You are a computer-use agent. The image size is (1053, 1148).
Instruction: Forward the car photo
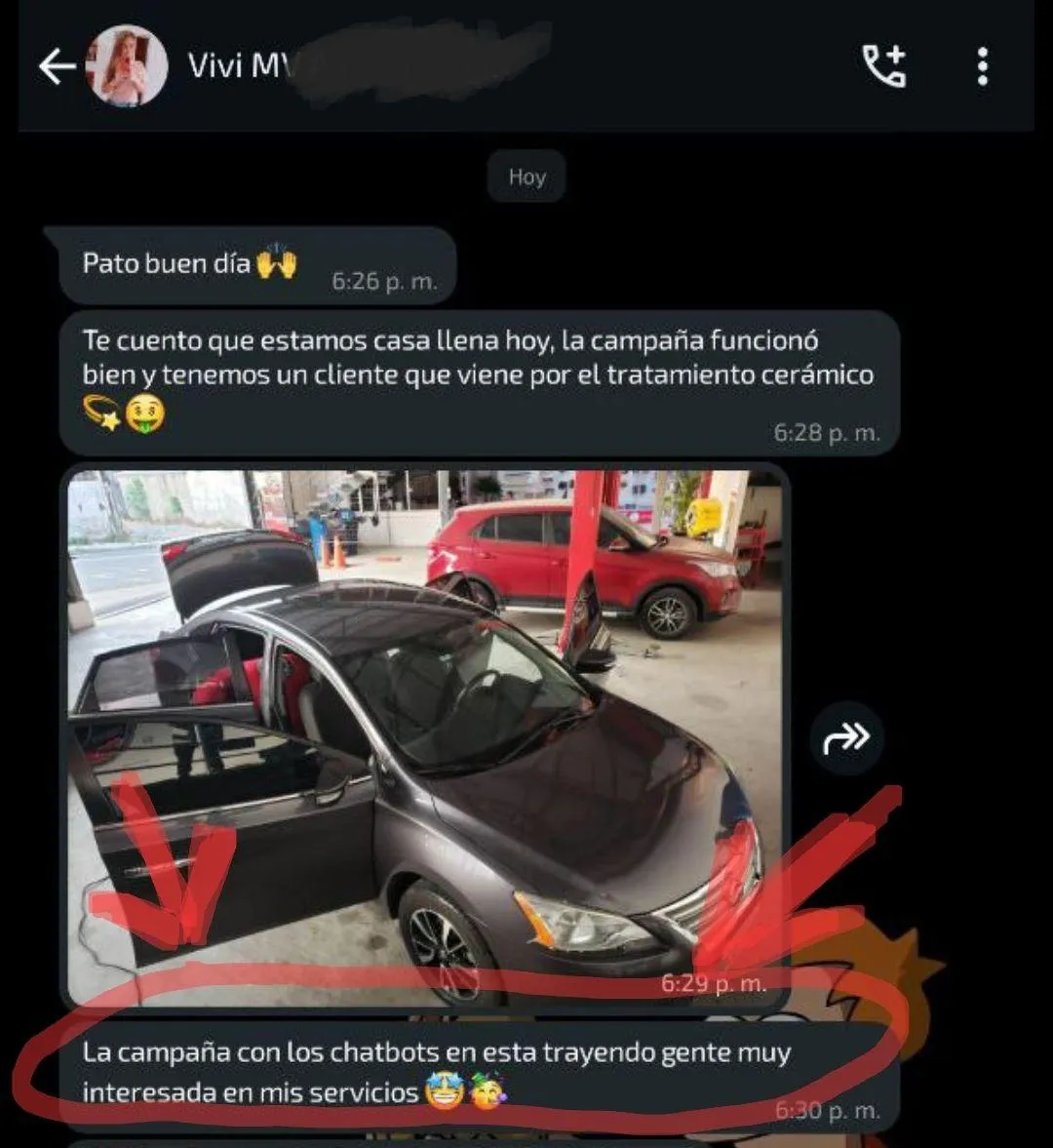pyautogui.click(x=845, y=738)
